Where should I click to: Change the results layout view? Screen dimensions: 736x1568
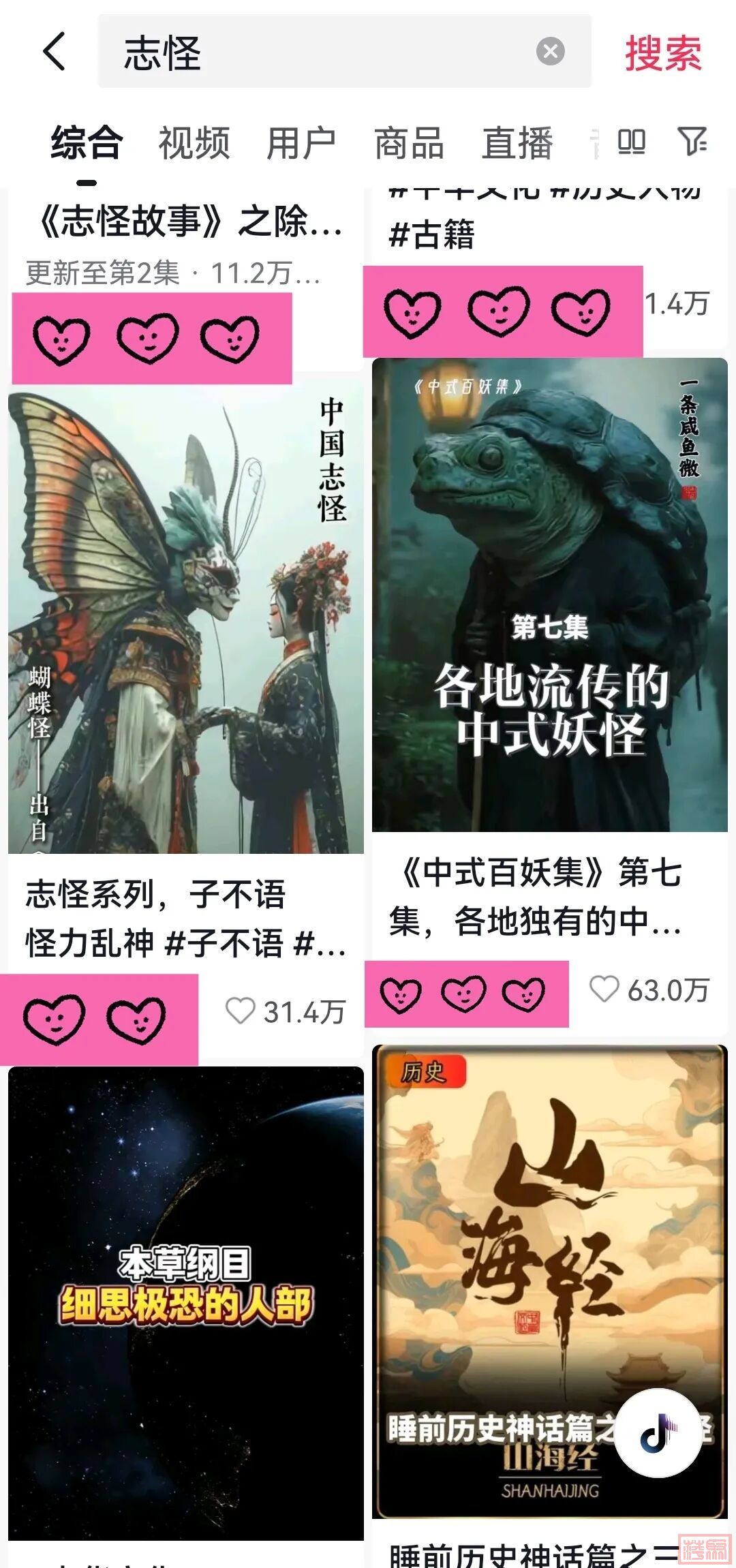(631, 142)
